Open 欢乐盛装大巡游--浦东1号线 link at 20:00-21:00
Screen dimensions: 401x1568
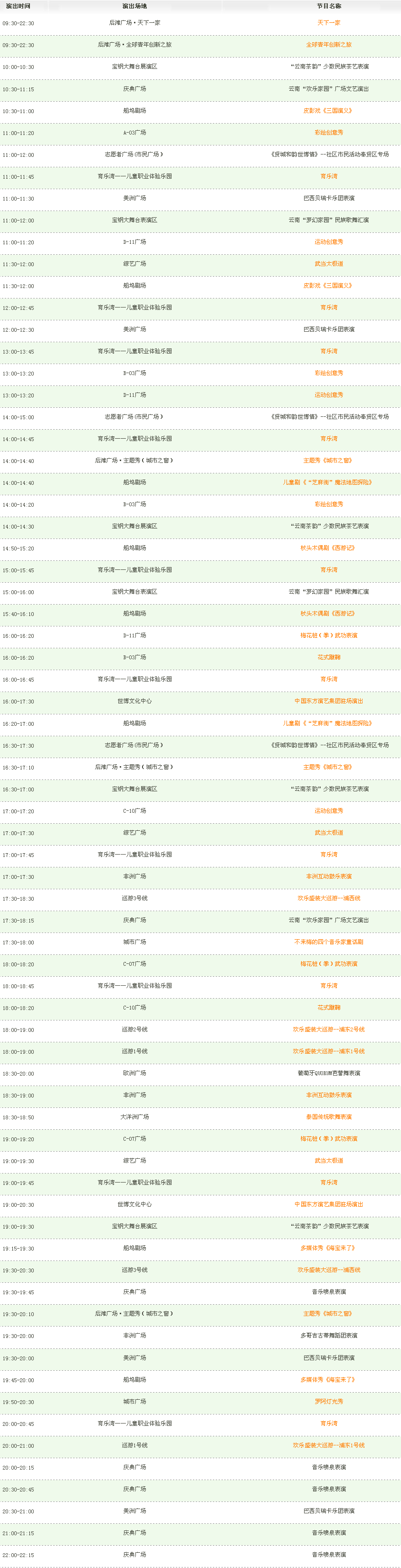click(x=329, y=1446)
